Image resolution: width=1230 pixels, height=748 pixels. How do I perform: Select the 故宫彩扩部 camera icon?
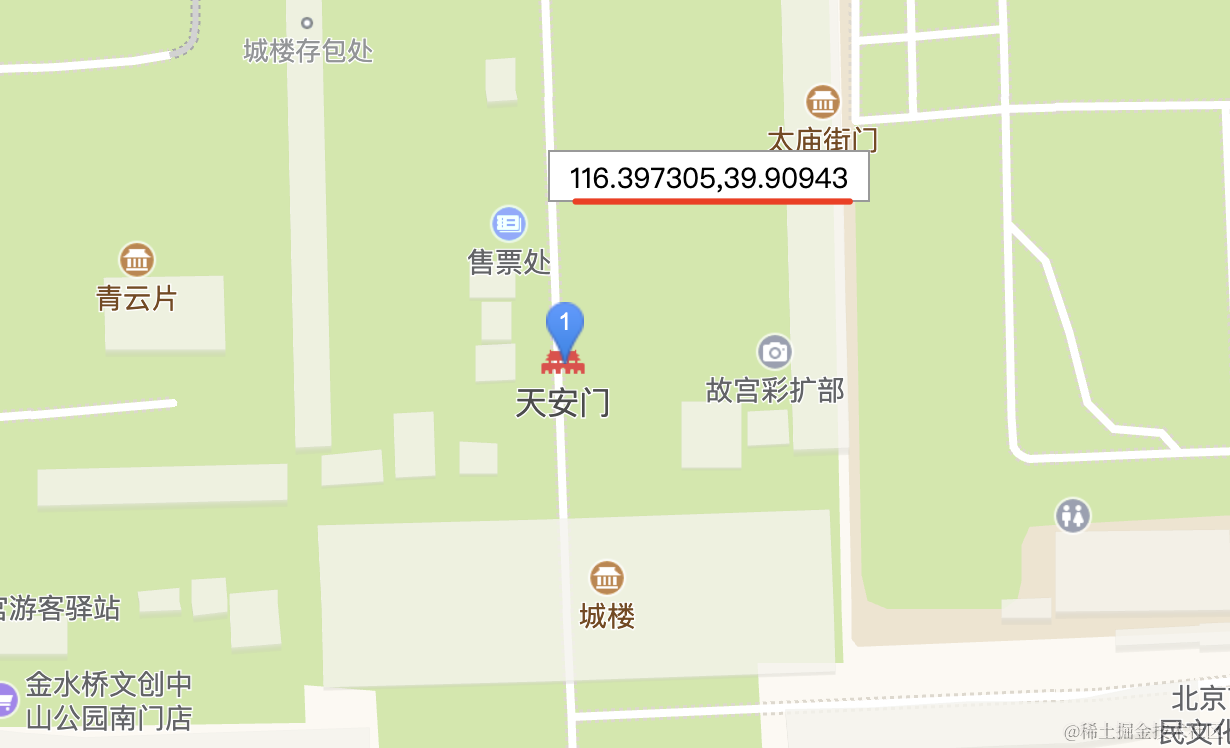click(774, 351)
